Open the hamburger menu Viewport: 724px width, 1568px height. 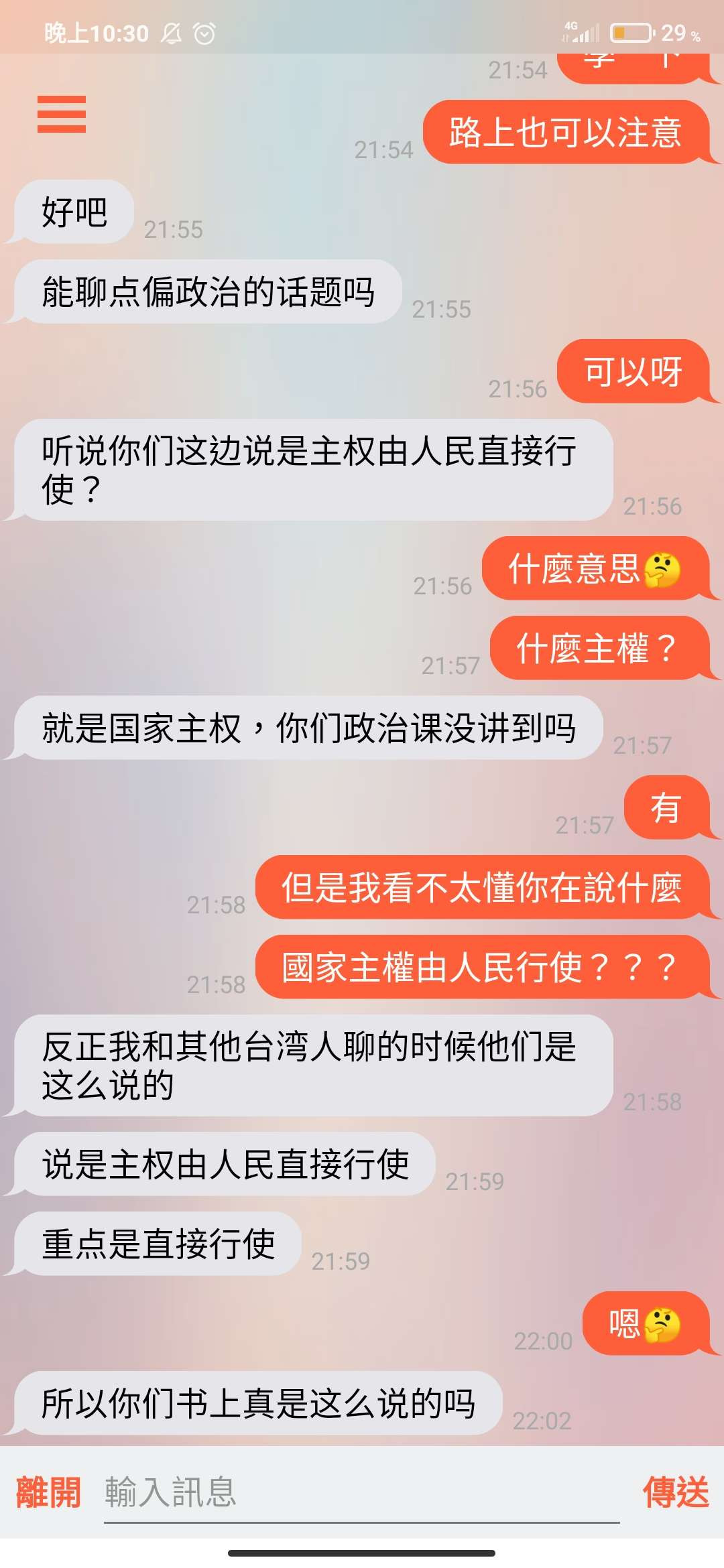point(61,114)
